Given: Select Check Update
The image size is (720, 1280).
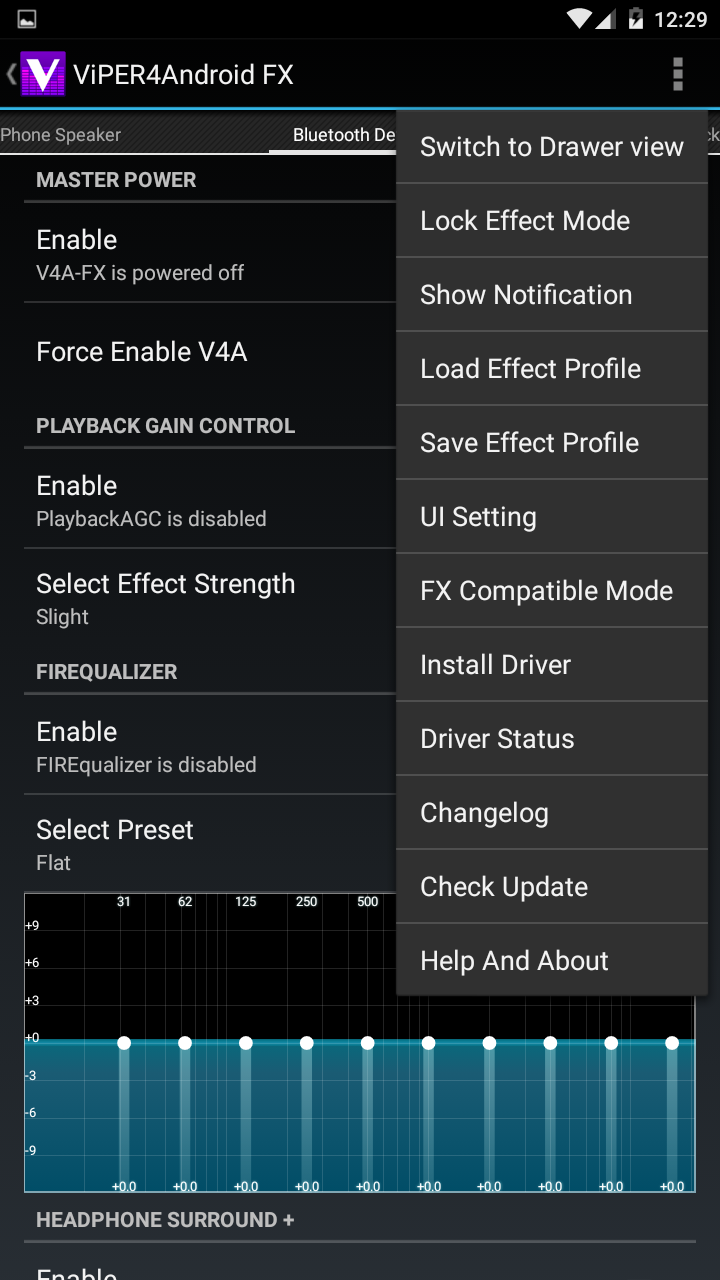Looking at the screenshot, I should tap(551, 887).
